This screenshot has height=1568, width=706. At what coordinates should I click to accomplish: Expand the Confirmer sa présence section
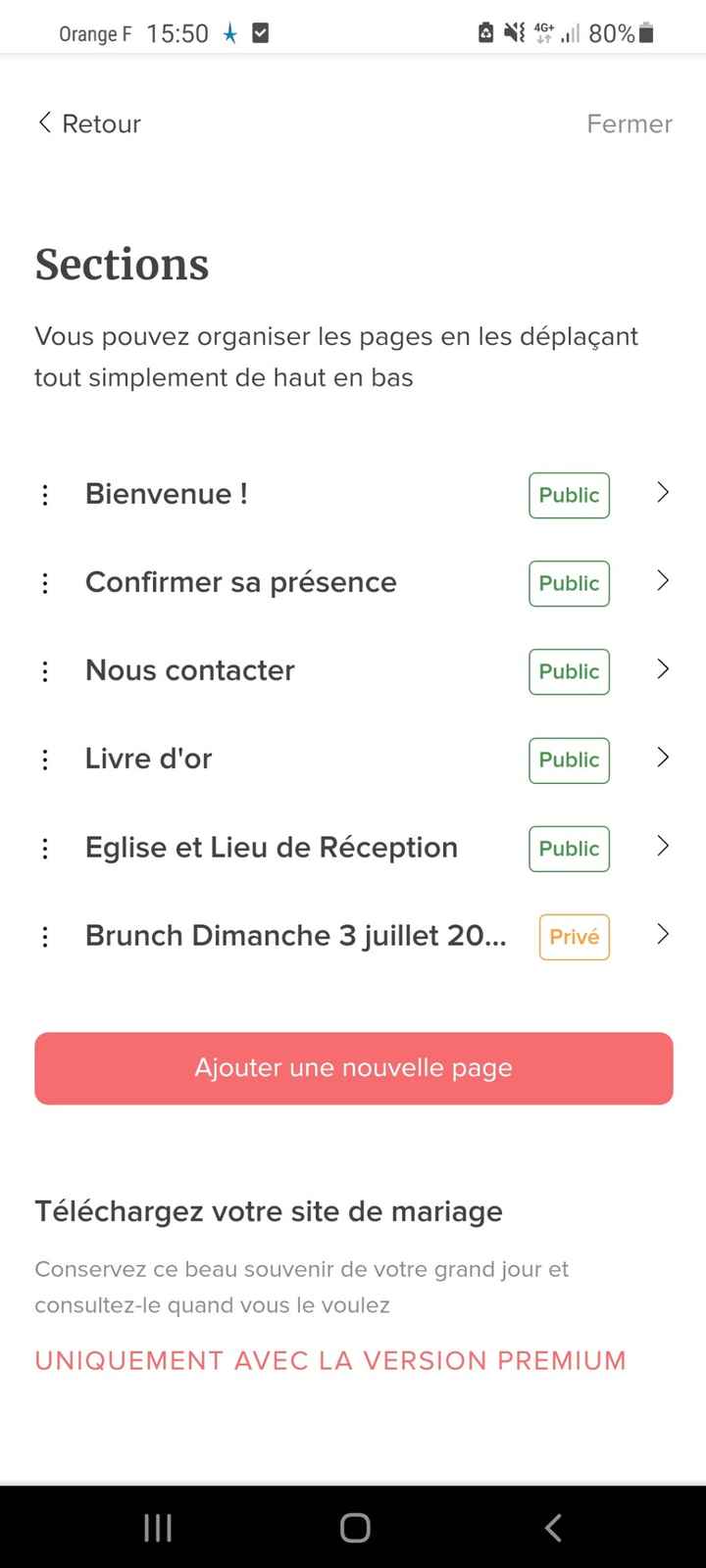662,581
